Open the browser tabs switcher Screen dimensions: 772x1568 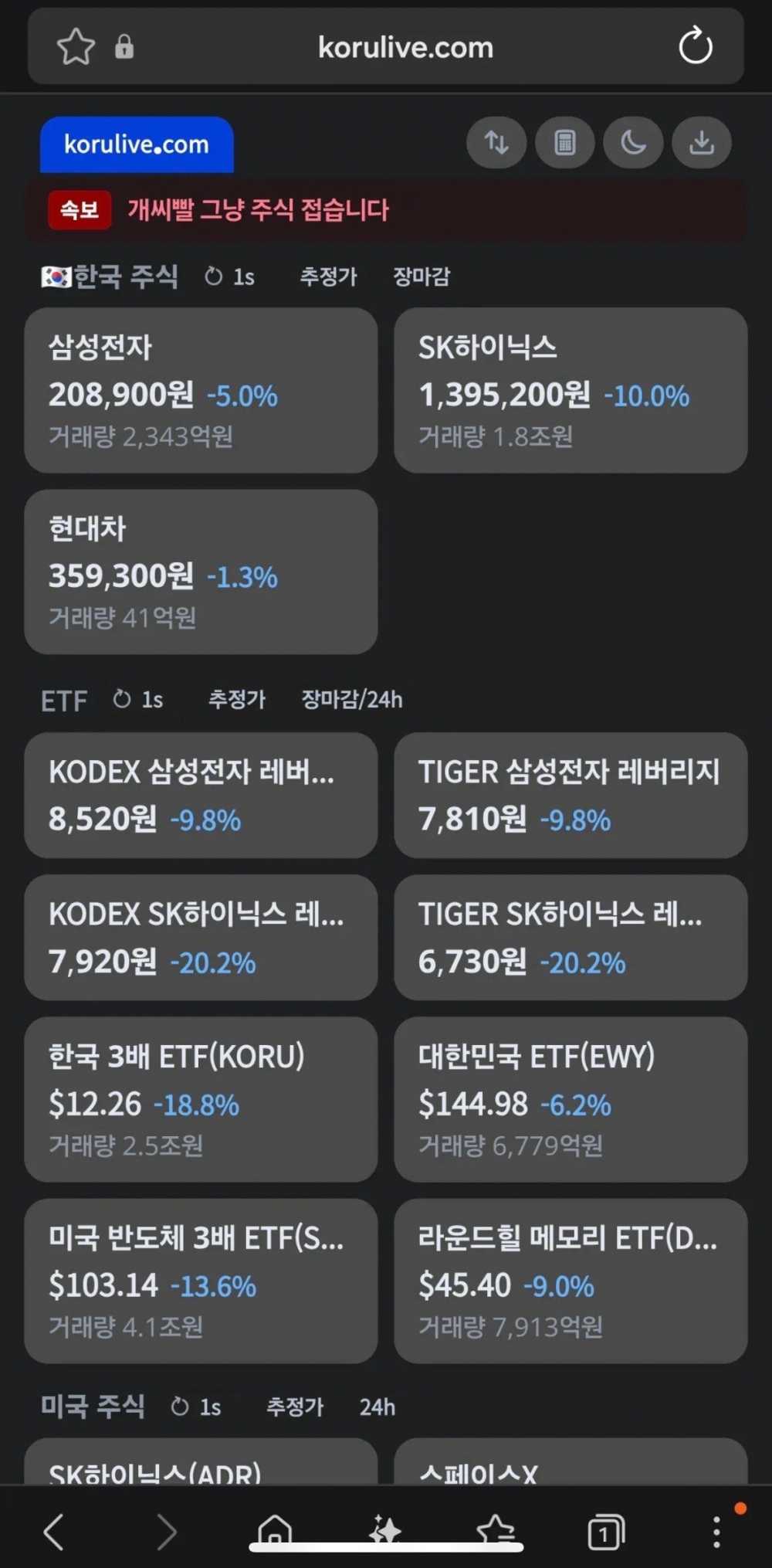(606, 1531)
